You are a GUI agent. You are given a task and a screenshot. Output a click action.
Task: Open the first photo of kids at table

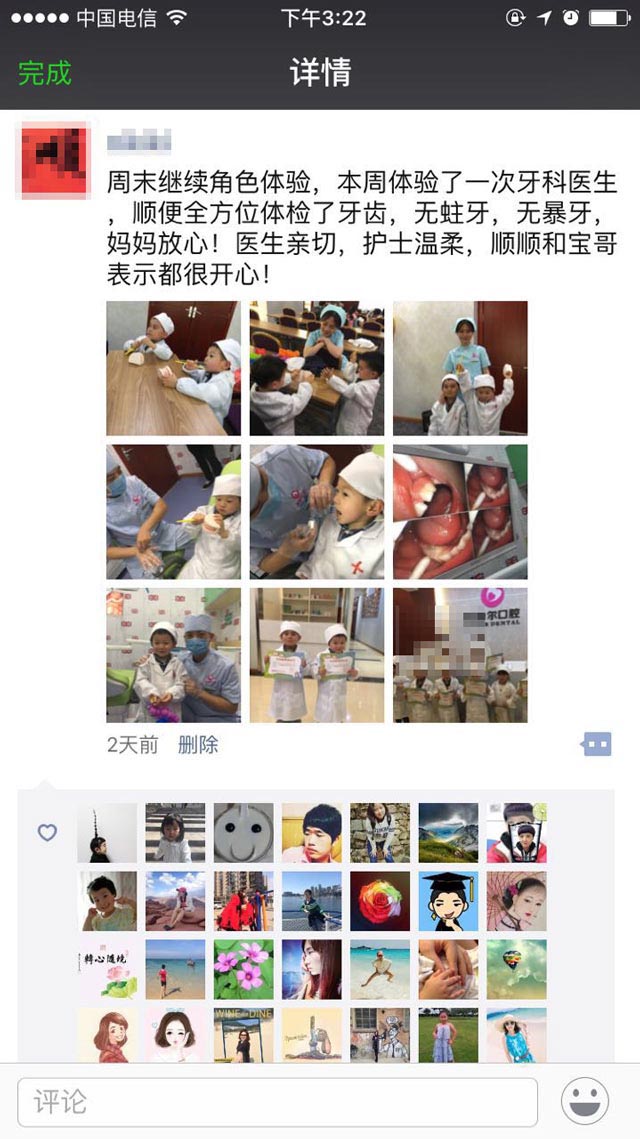[x=173, y=368]
